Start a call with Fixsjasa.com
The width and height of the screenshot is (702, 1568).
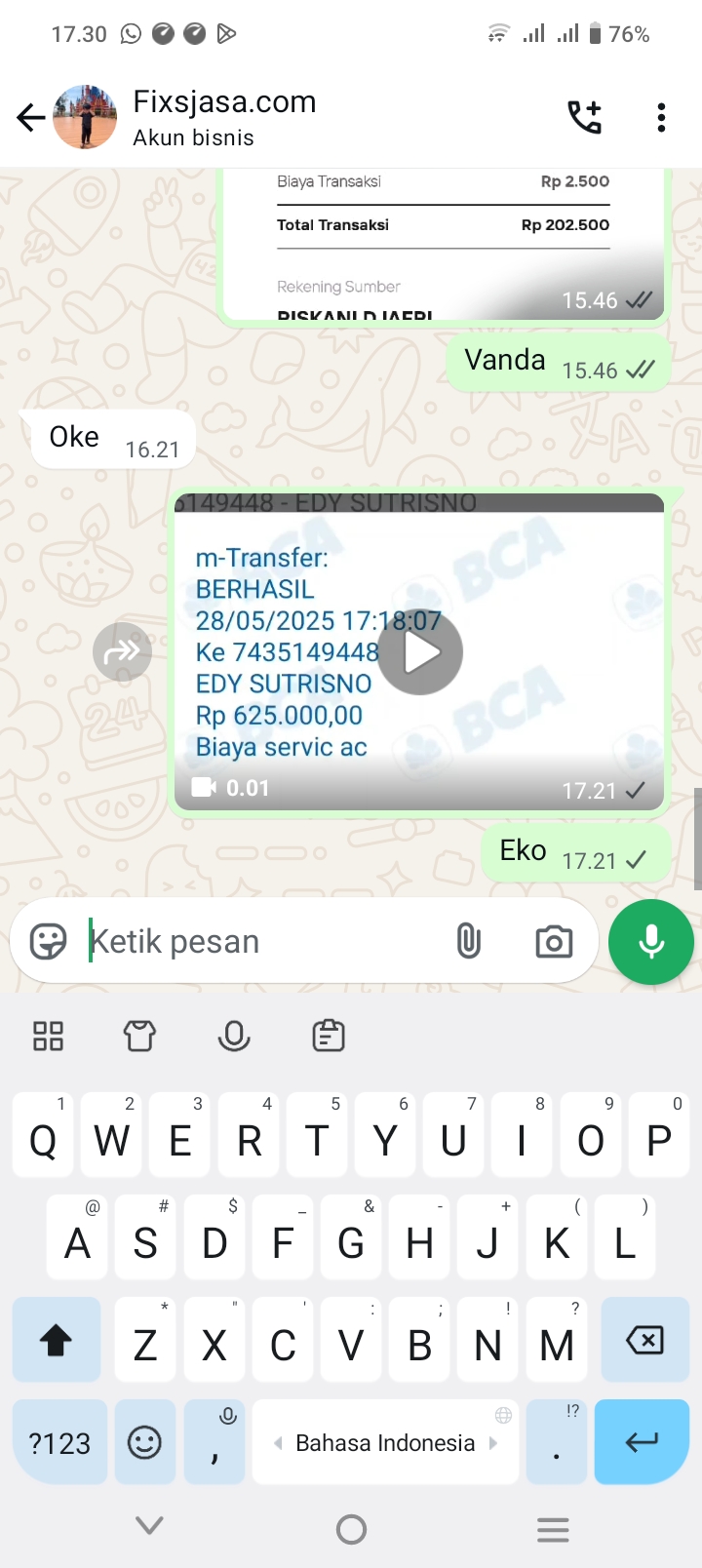(585, 118)
